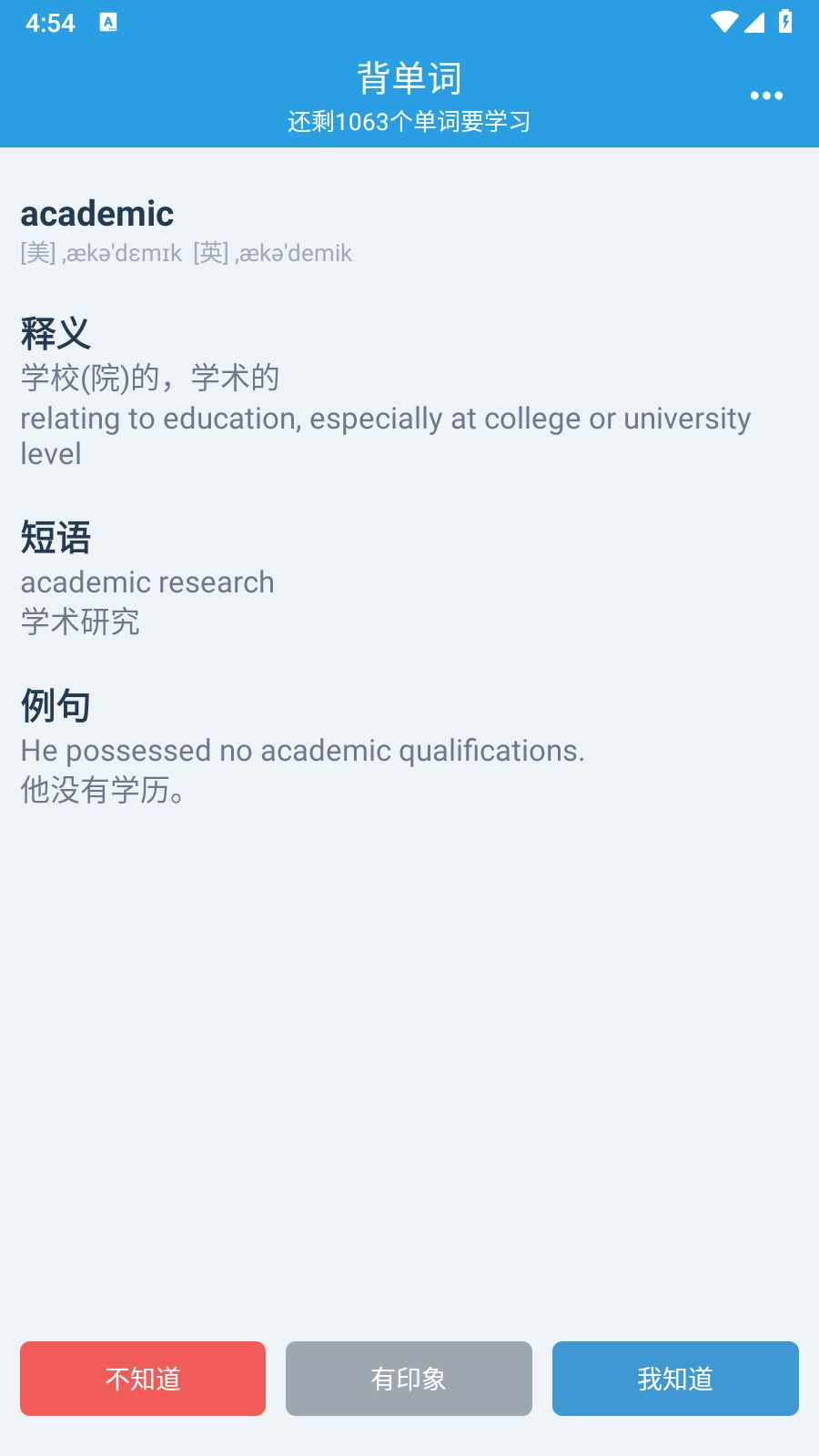This screenshot has height=1456, width=819.
Task: Tap the notification icon with letter A
Action: [x=110, y=22]
